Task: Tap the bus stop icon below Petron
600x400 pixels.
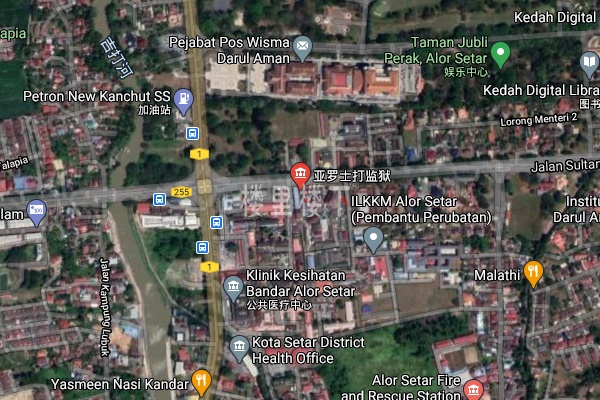Action: pos(191,132)
